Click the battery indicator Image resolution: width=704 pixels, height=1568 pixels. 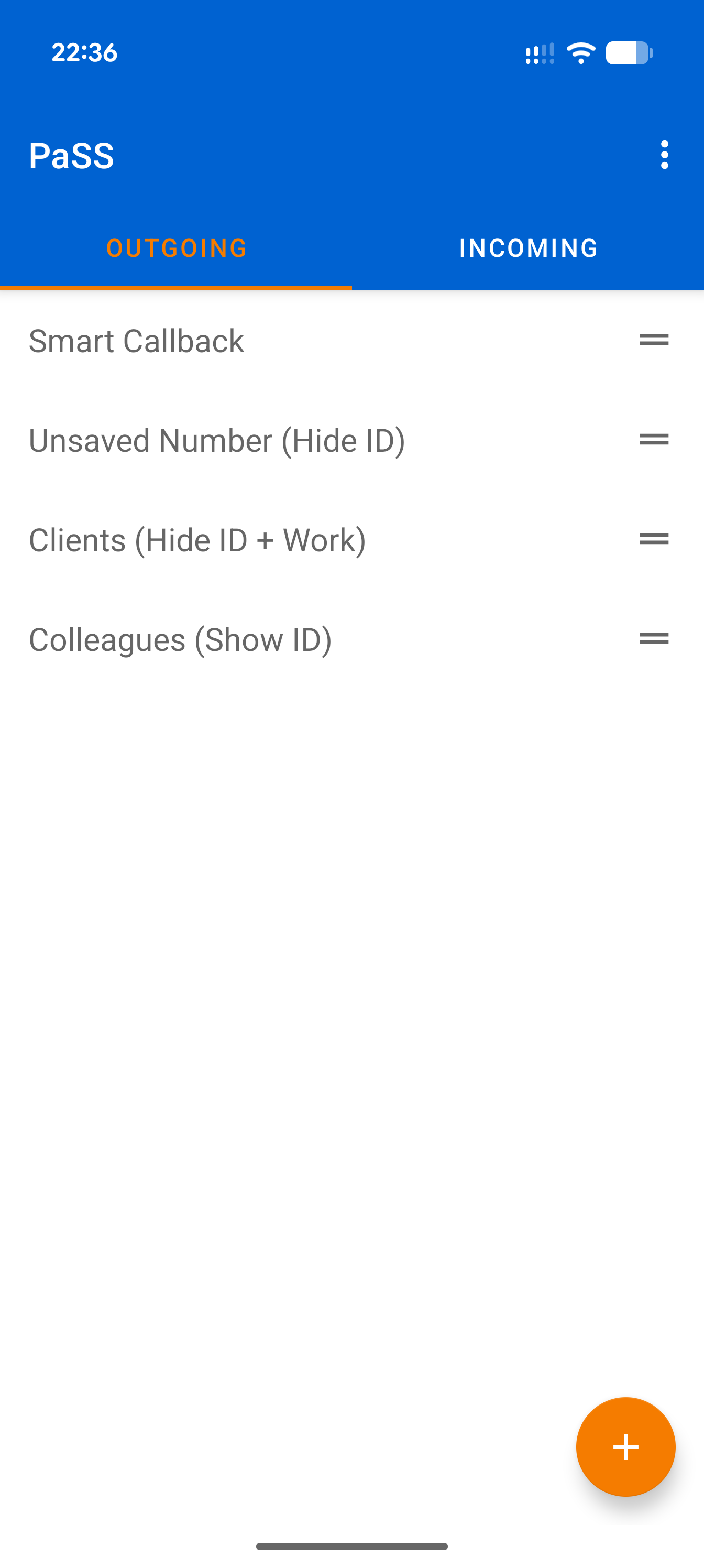[630, 53]
